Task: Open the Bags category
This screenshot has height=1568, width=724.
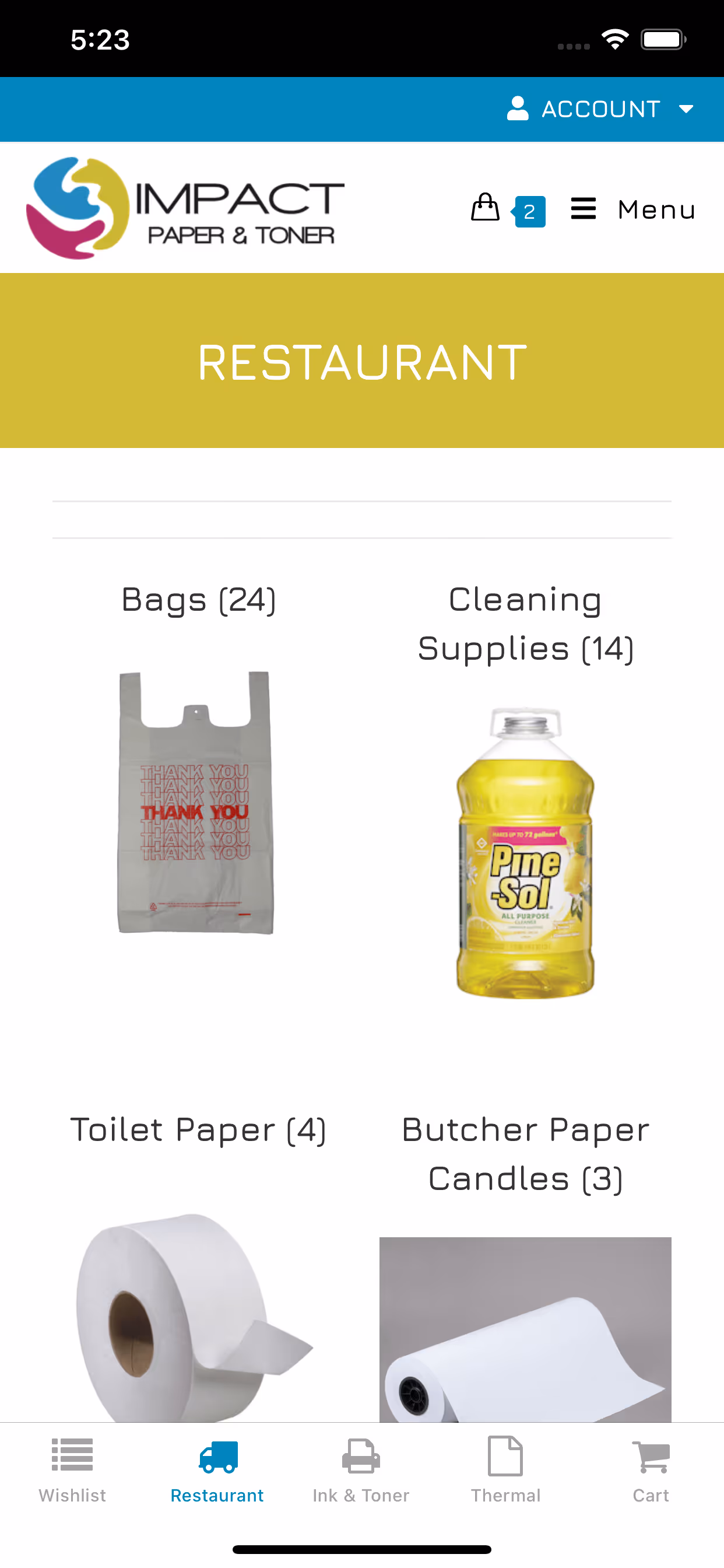Action: click(198, 600)
